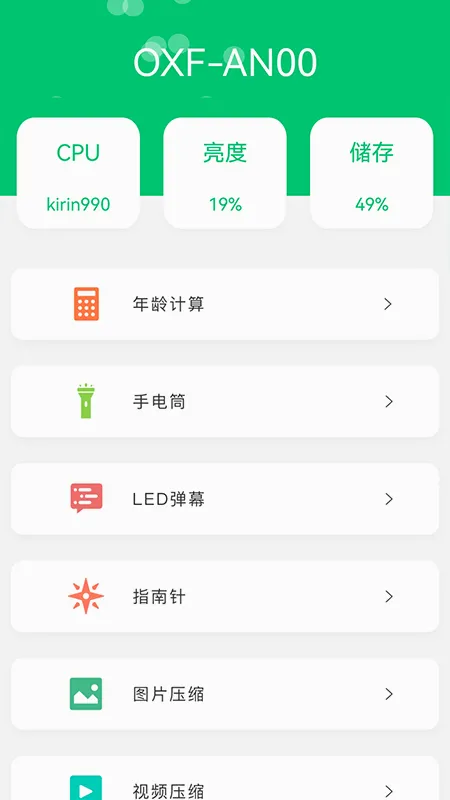Image resolution: width=450 pixels, height=800 pixels.
Task: Select the 图片压缩 image compression row
Action: pos(224,694)
